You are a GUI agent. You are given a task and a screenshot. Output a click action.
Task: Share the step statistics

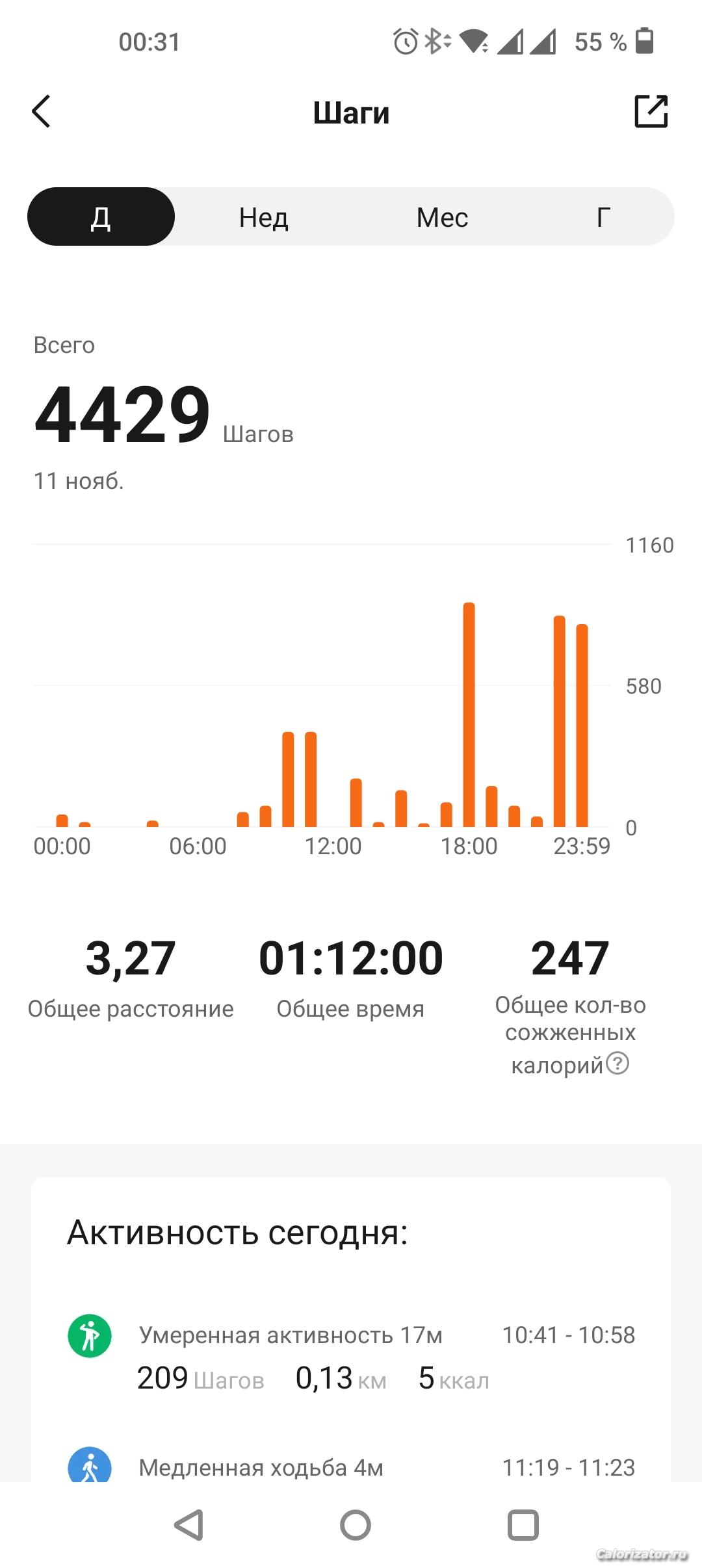pyautogui.click(x=651, y=112)
